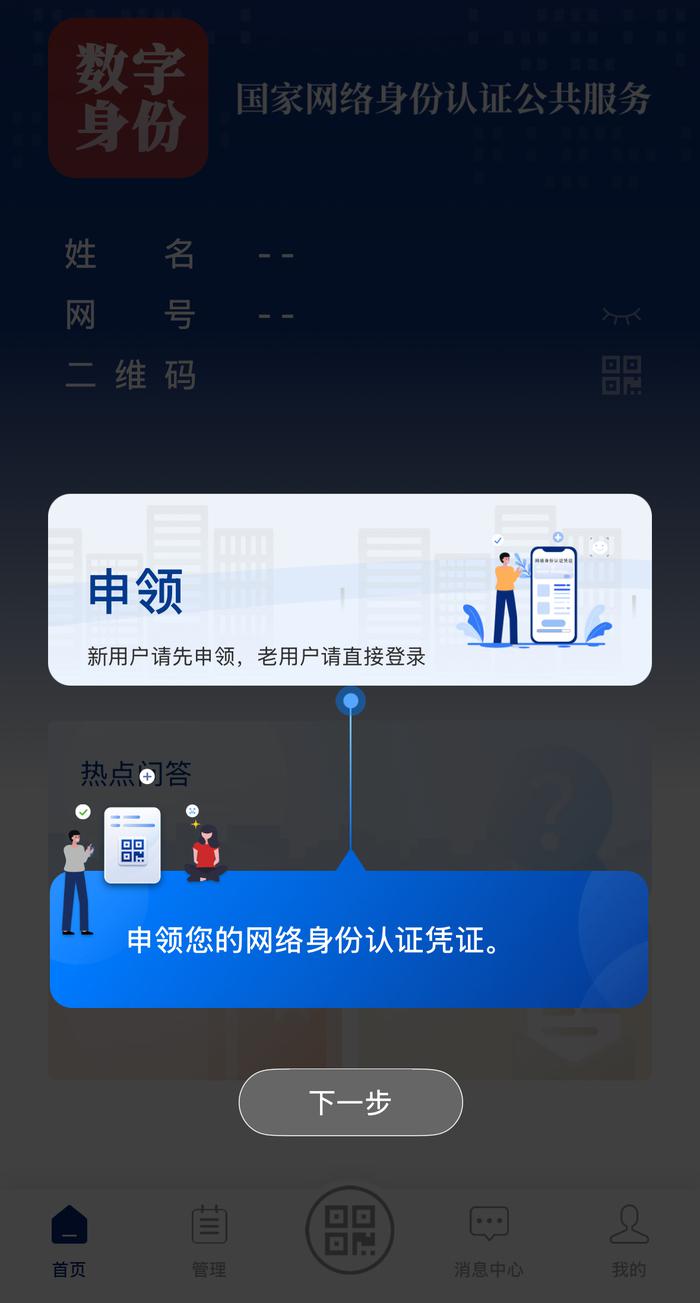Open the 申领 card to apply

pos(350,590)
